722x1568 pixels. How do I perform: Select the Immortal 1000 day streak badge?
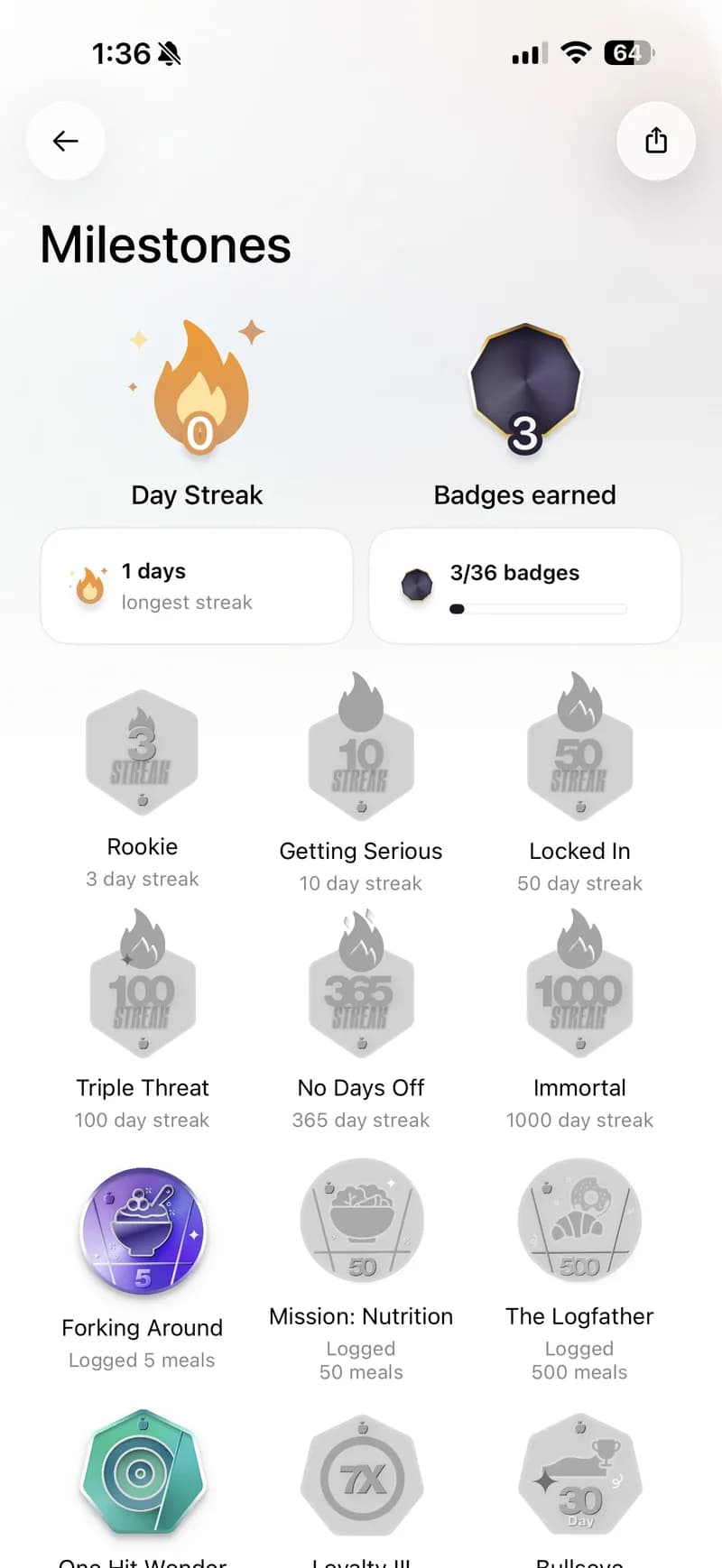click(579, 987)
